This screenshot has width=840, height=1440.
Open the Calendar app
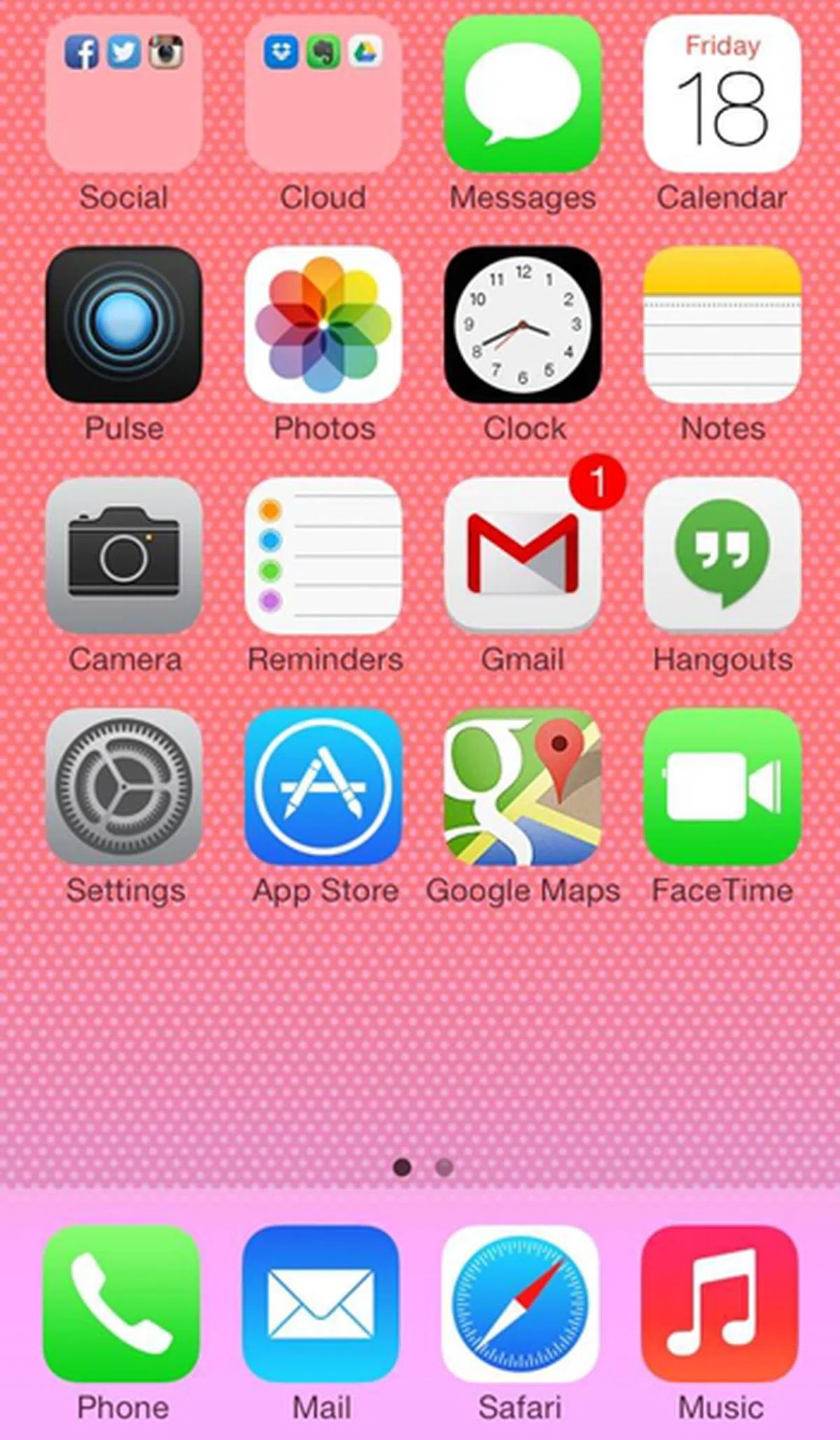pyautogui.click(x=722, y=95)
